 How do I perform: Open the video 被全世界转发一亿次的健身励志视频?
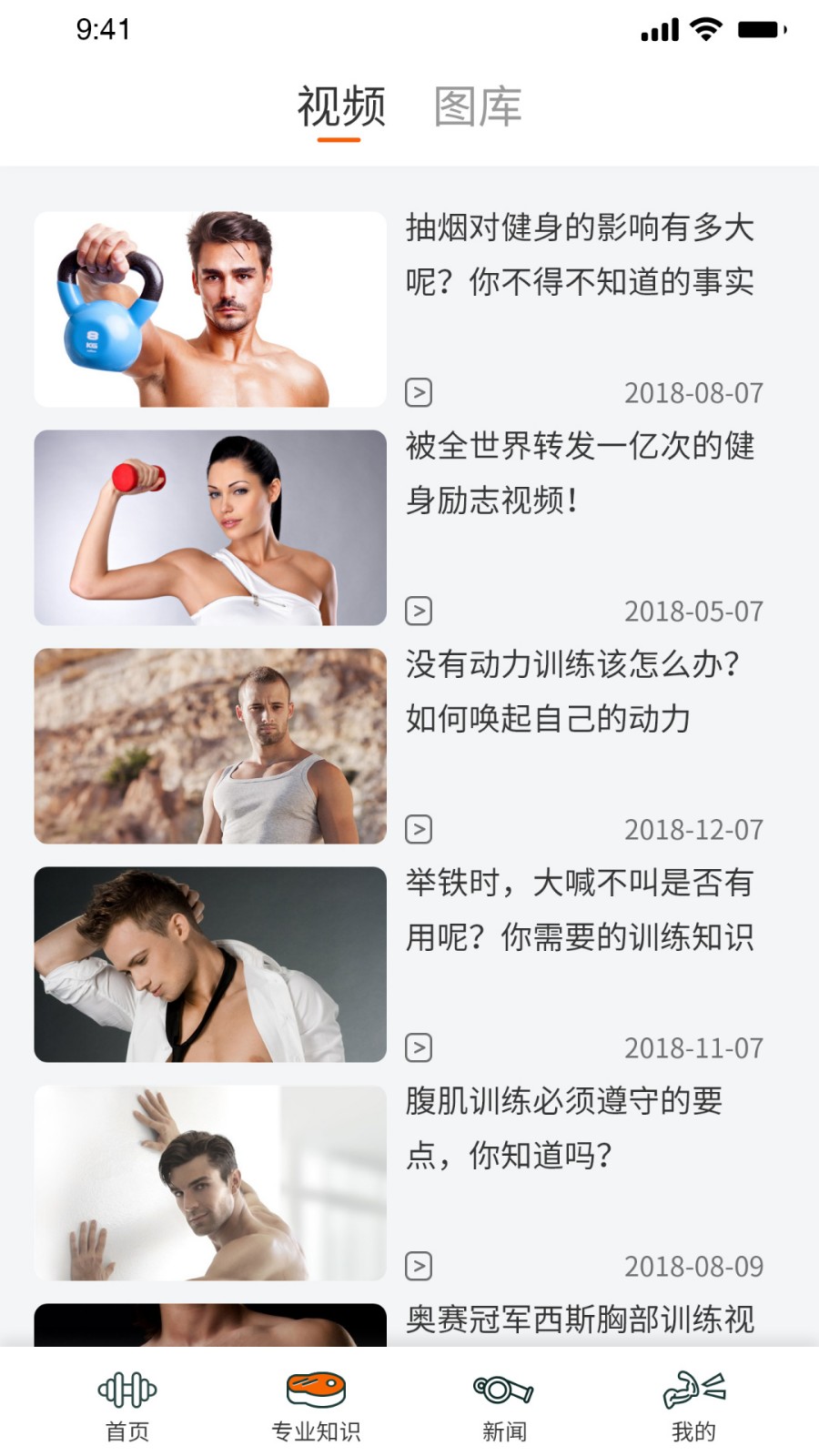pos(580,472)
